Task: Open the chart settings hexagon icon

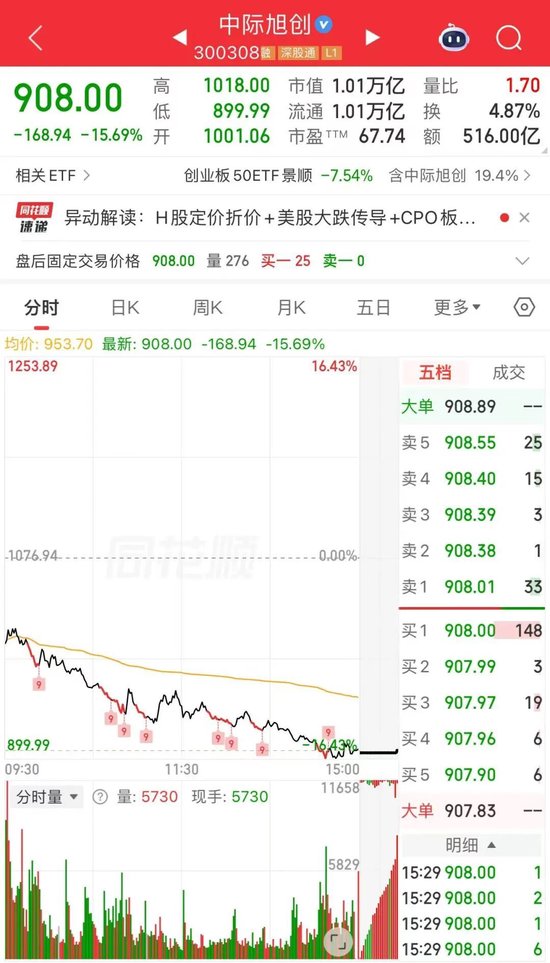Action: [524, 307]
